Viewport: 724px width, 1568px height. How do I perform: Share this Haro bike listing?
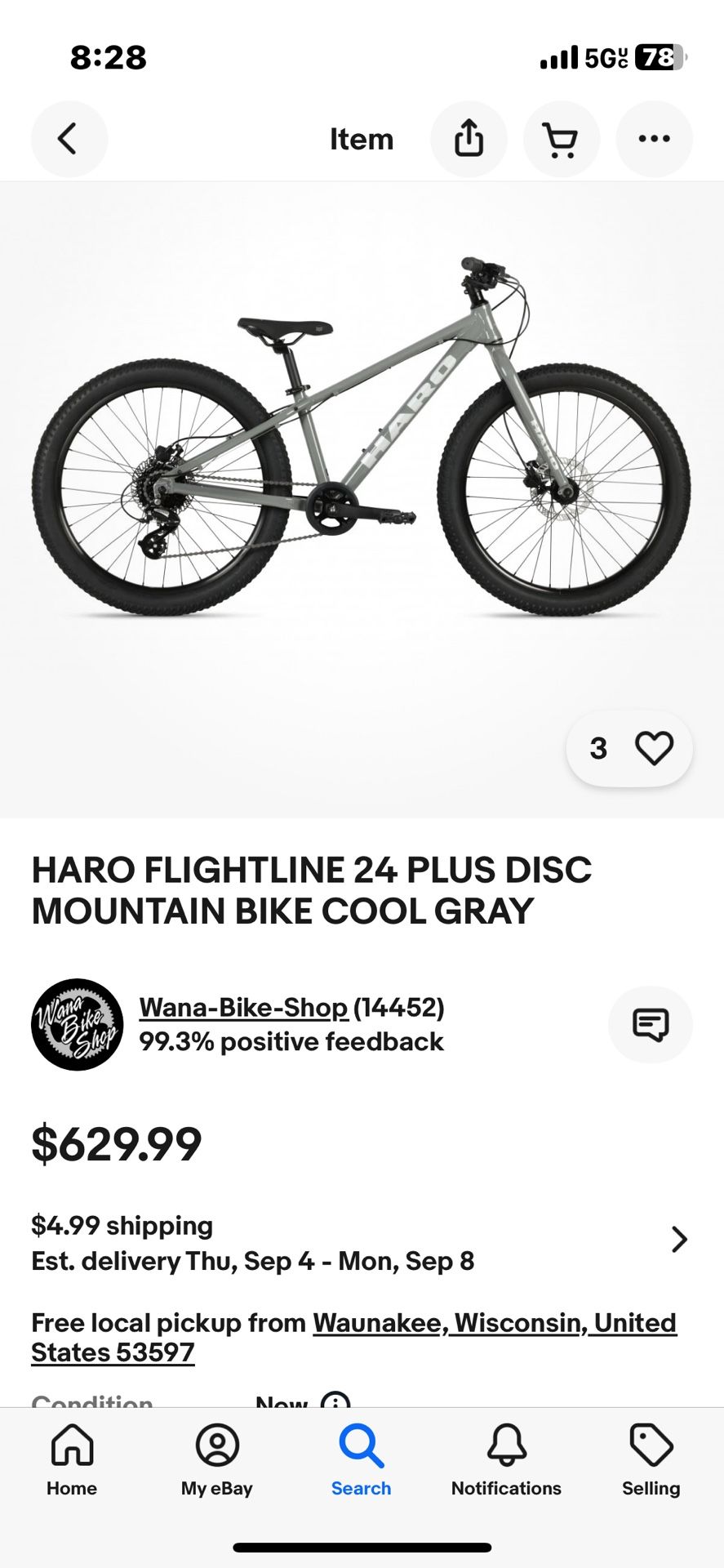pos(469,139)
